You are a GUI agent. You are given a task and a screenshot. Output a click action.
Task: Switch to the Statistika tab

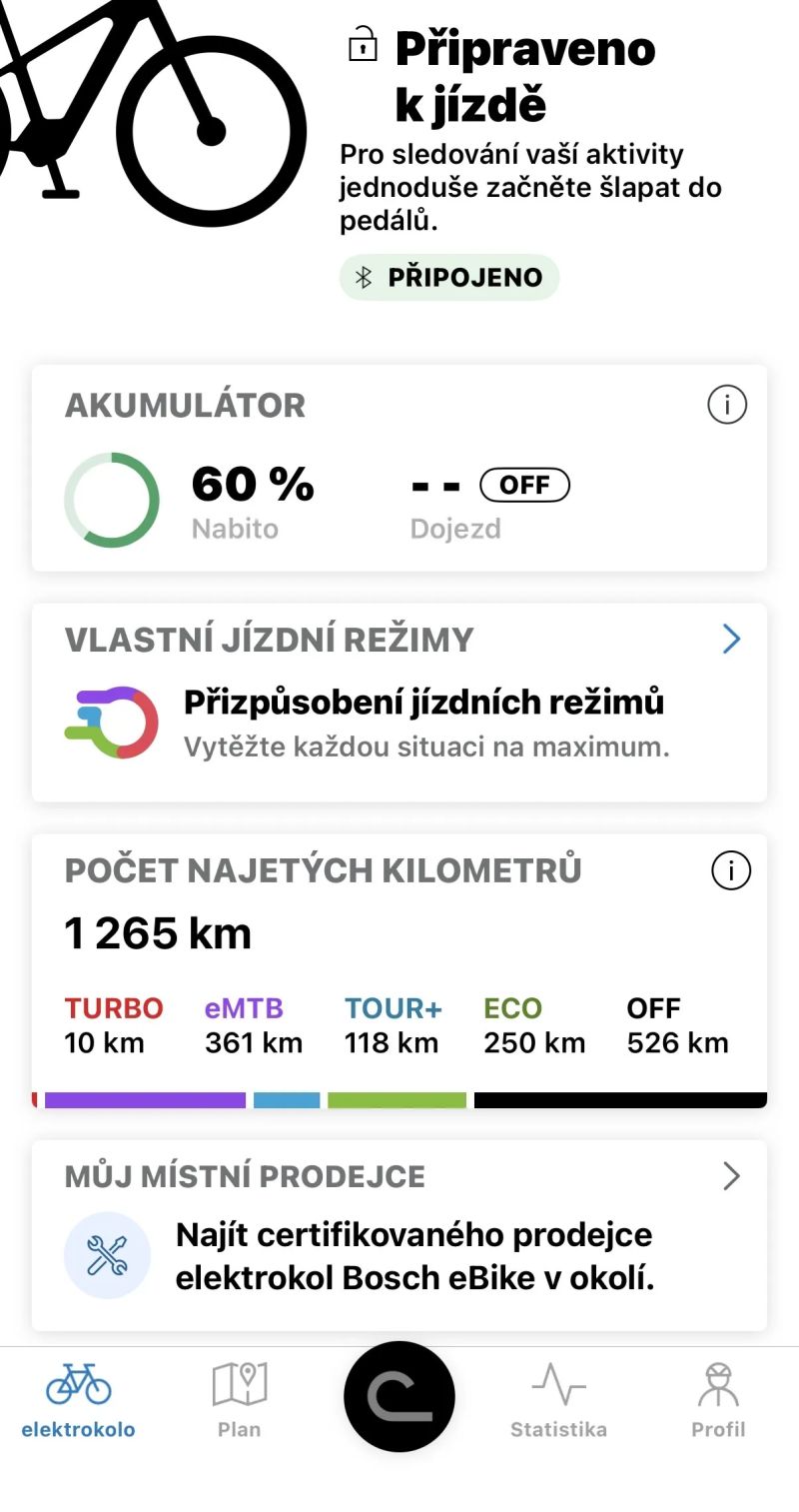[x=558, y=1400]
